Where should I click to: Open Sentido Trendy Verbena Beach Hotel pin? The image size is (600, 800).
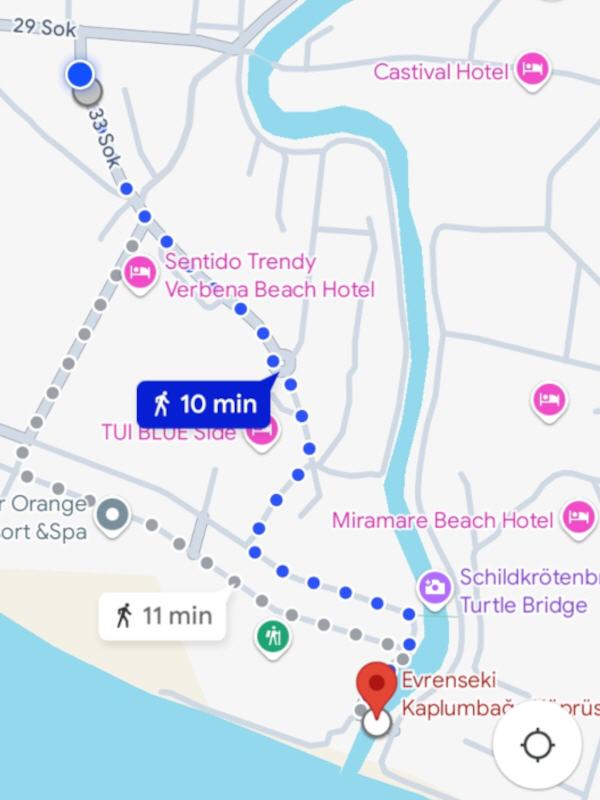pos(140,272)
